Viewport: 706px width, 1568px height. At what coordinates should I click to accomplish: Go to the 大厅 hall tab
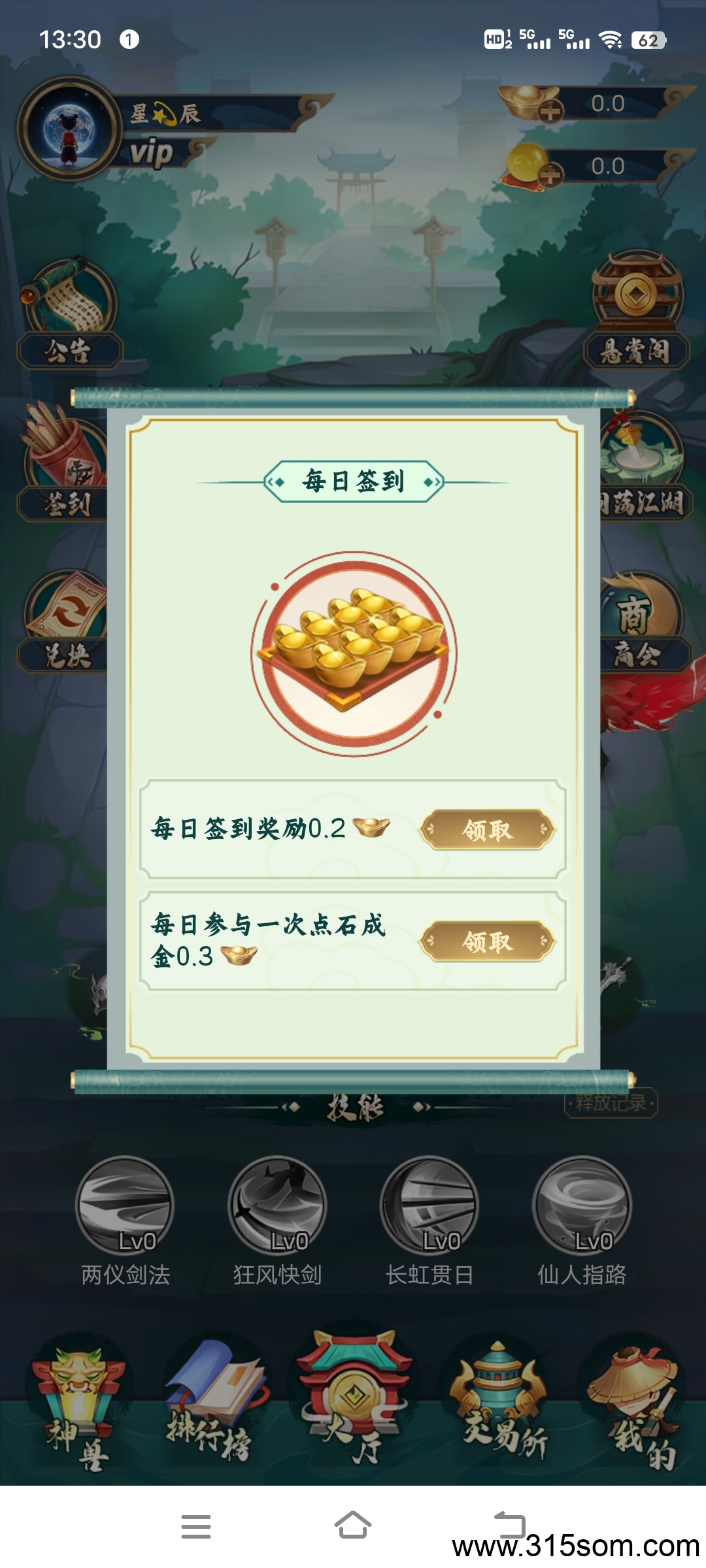point(353,1398)
